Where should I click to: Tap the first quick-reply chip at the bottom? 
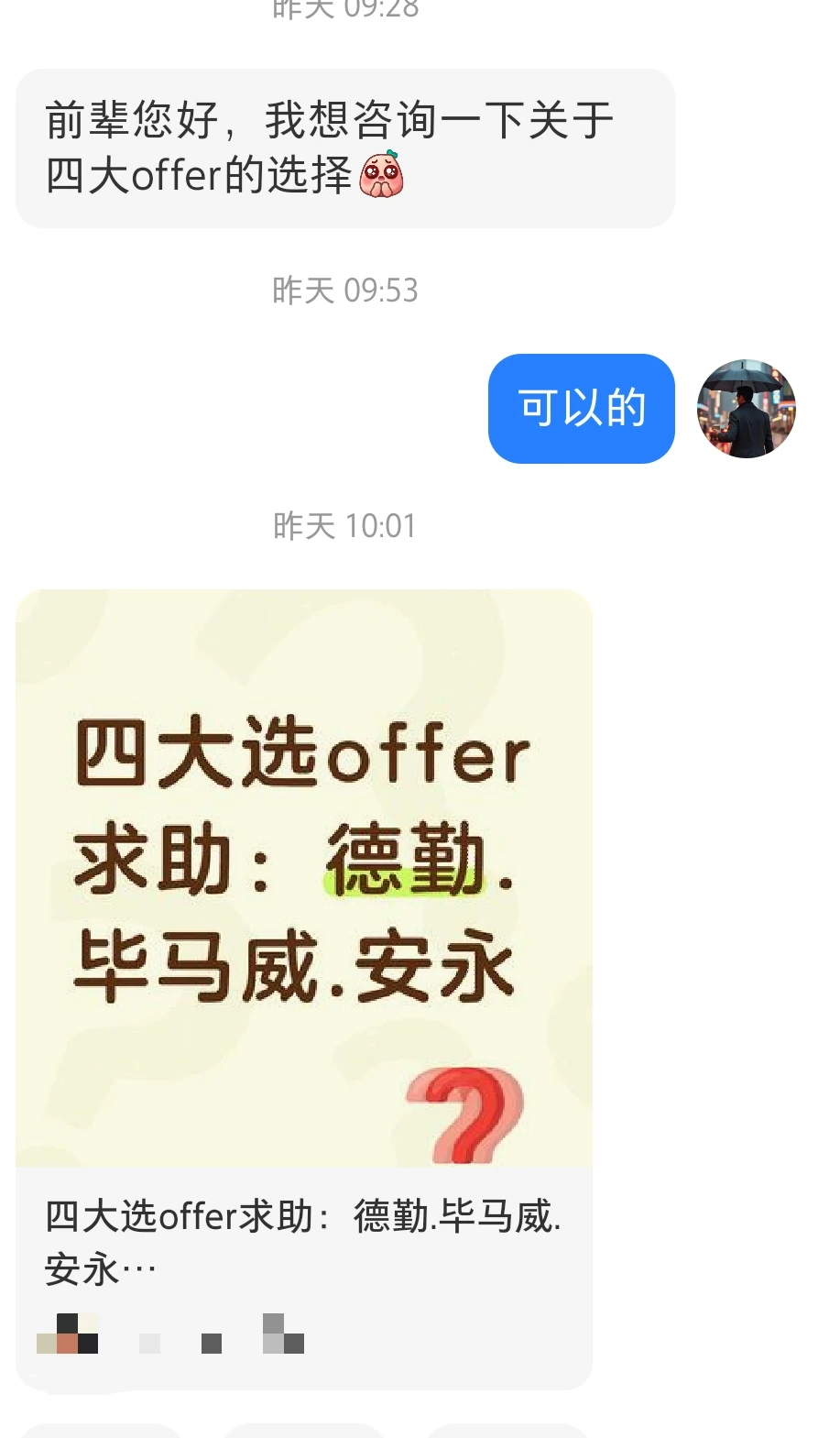tap(101, 1432)
